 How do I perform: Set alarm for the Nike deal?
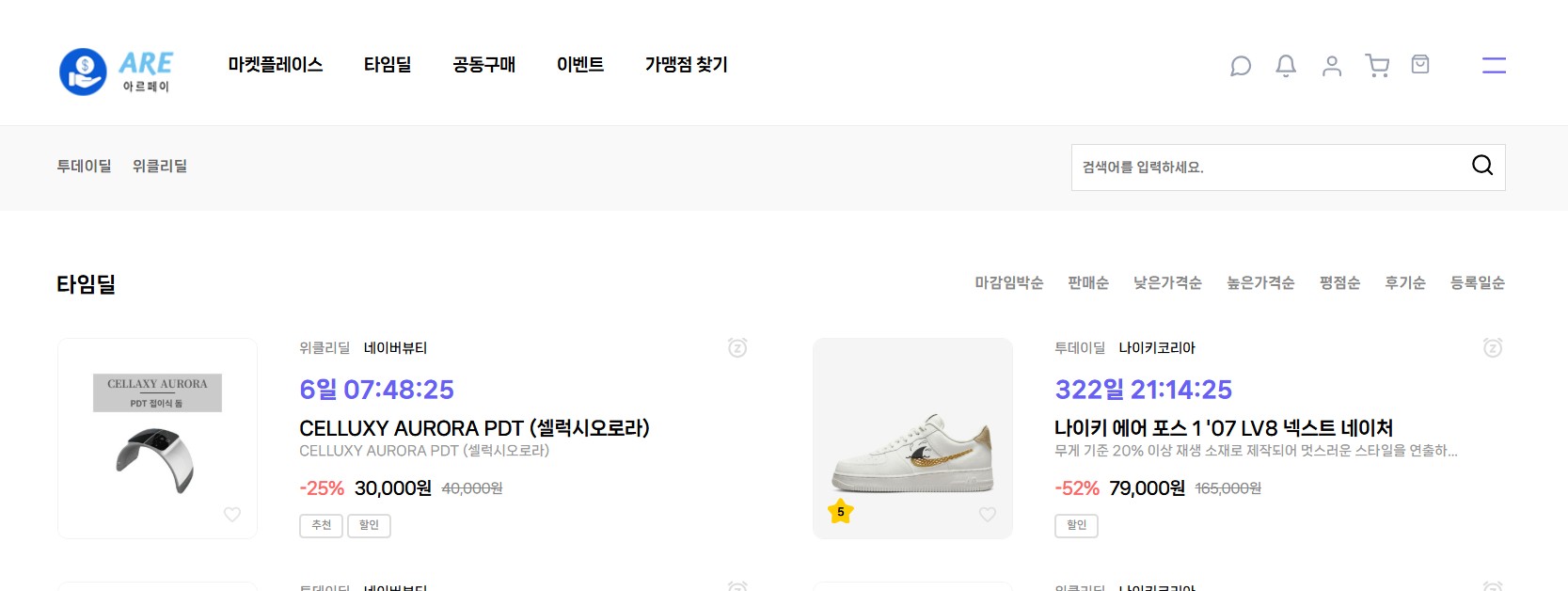(x=1493, y=348)
